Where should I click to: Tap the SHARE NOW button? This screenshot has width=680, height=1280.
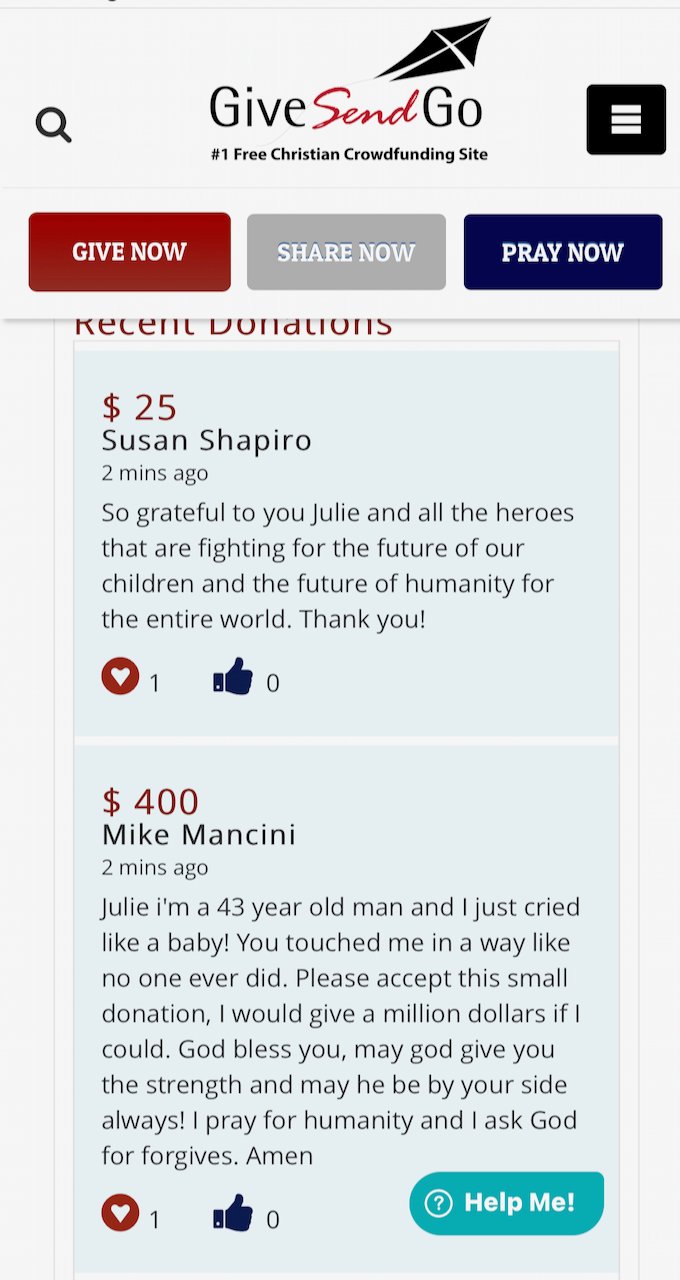point(346,252)
